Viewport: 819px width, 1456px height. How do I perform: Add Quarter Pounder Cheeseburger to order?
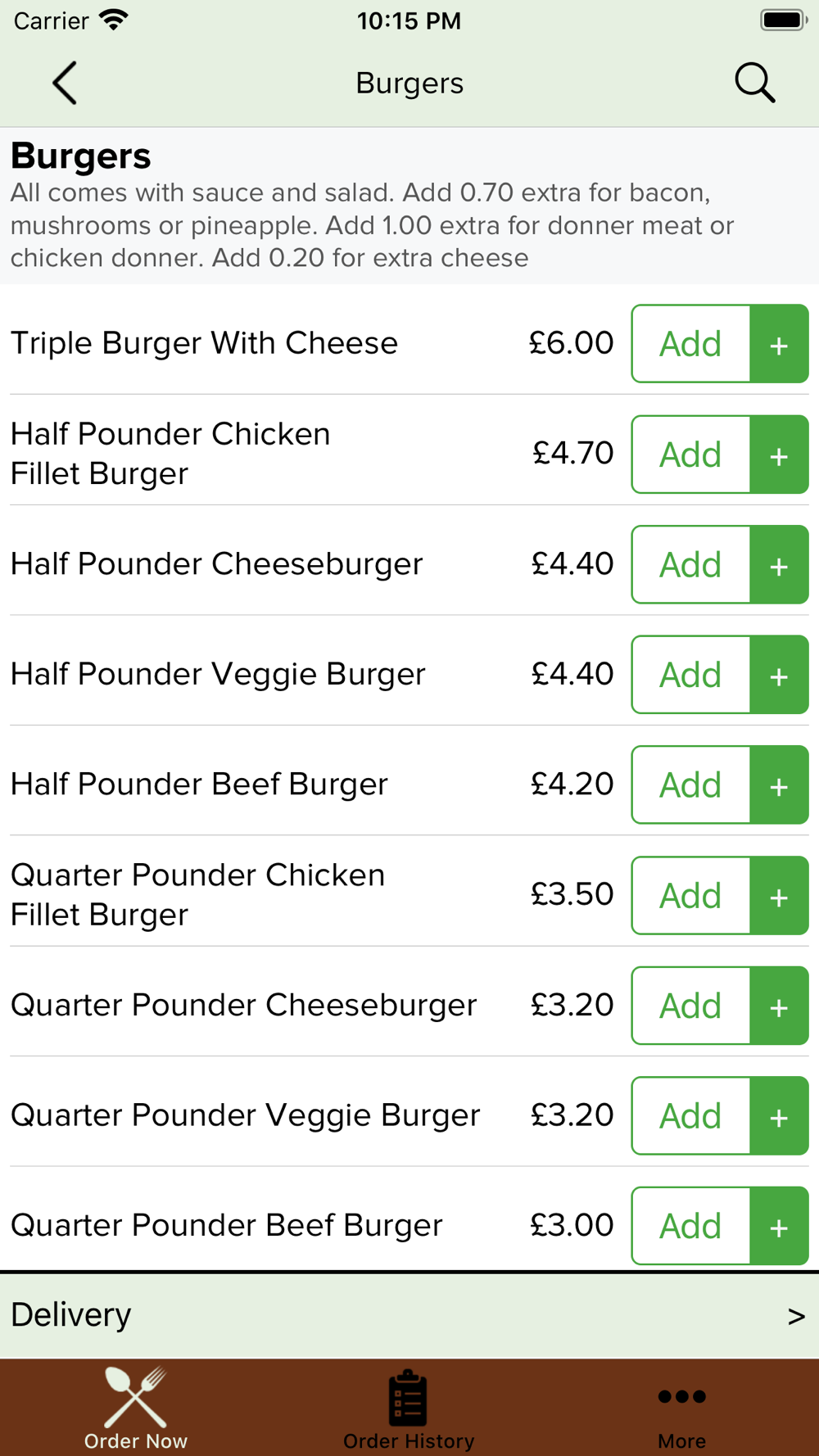[720, 1006]
